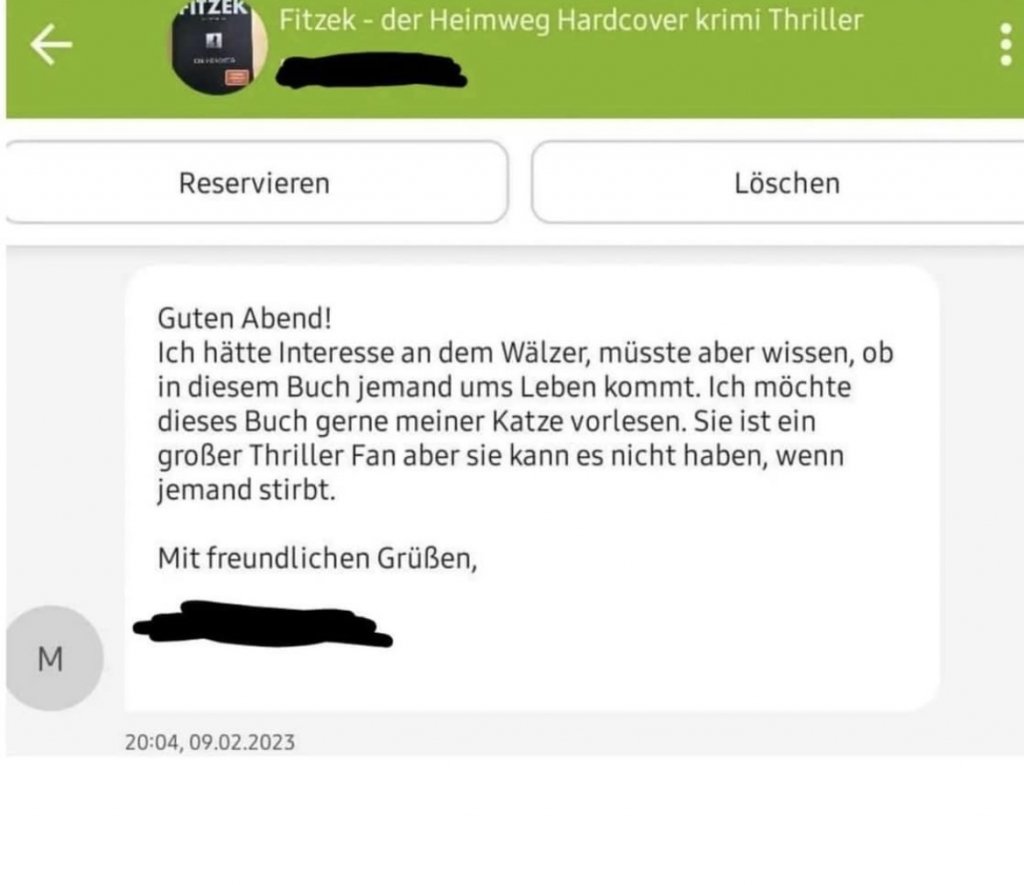Open the three-dot overflow menu

pyautogui.click(x=1005, y=45)
